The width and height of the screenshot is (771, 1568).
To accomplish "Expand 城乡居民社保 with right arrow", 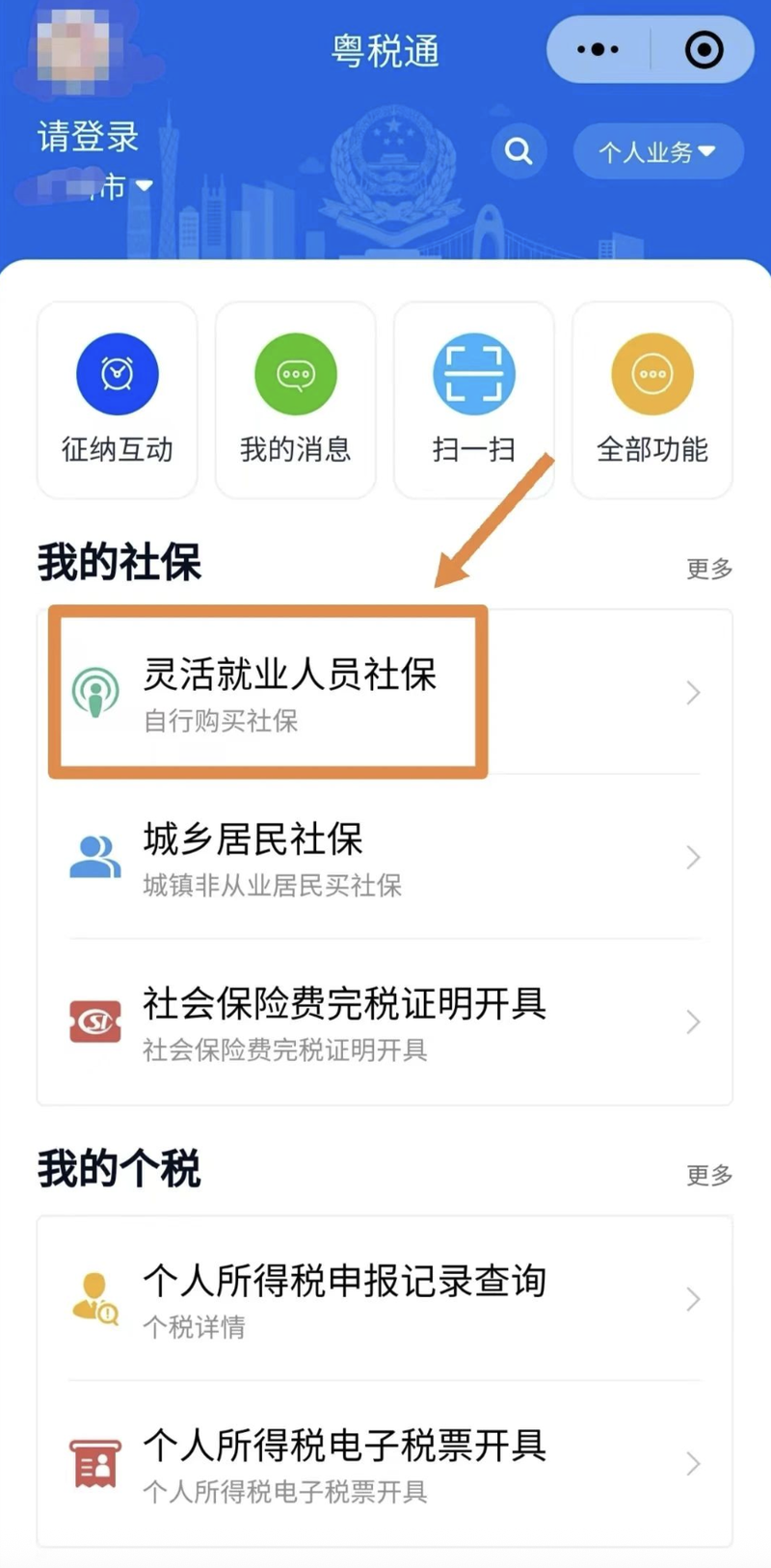I will (693, 857).
